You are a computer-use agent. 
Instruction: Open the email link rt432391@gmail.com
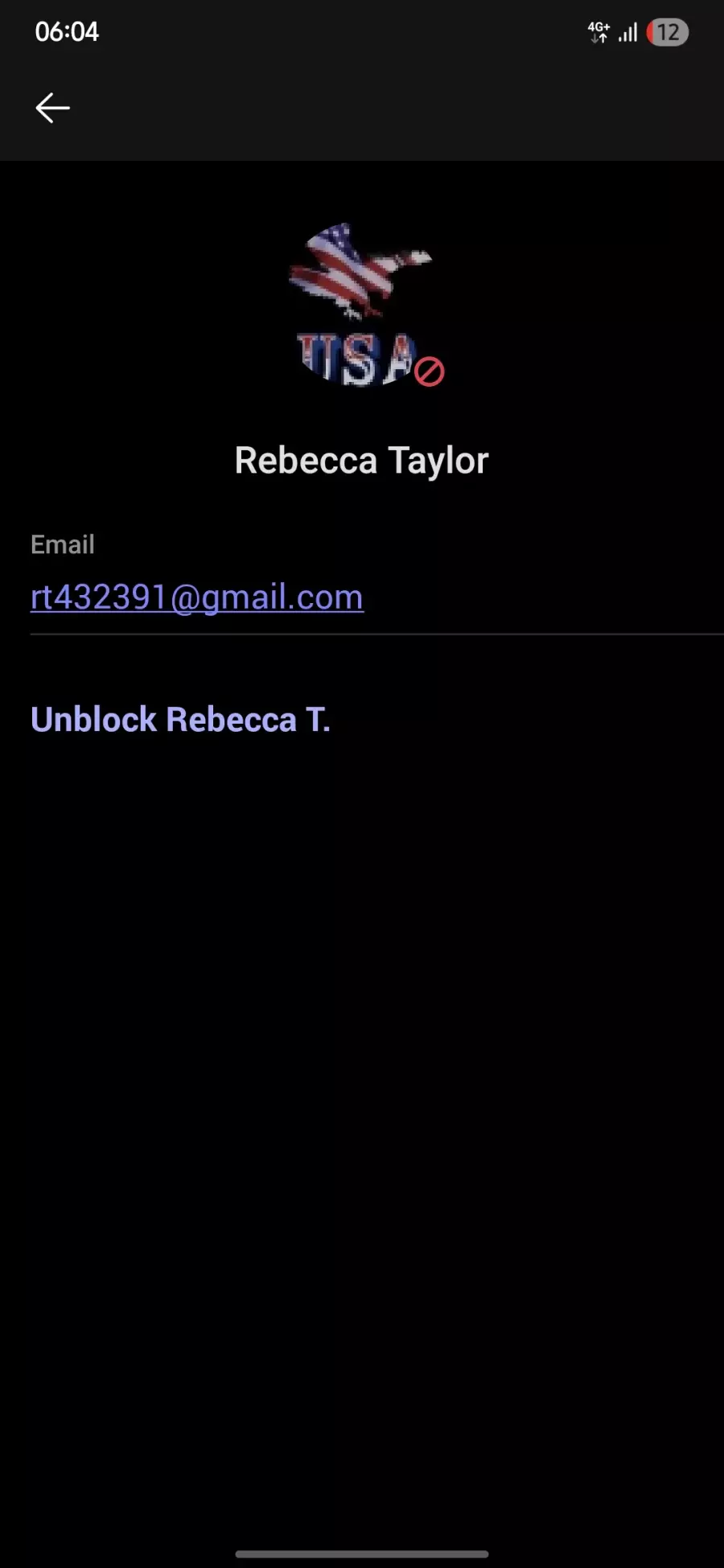(x=197, y=597)
